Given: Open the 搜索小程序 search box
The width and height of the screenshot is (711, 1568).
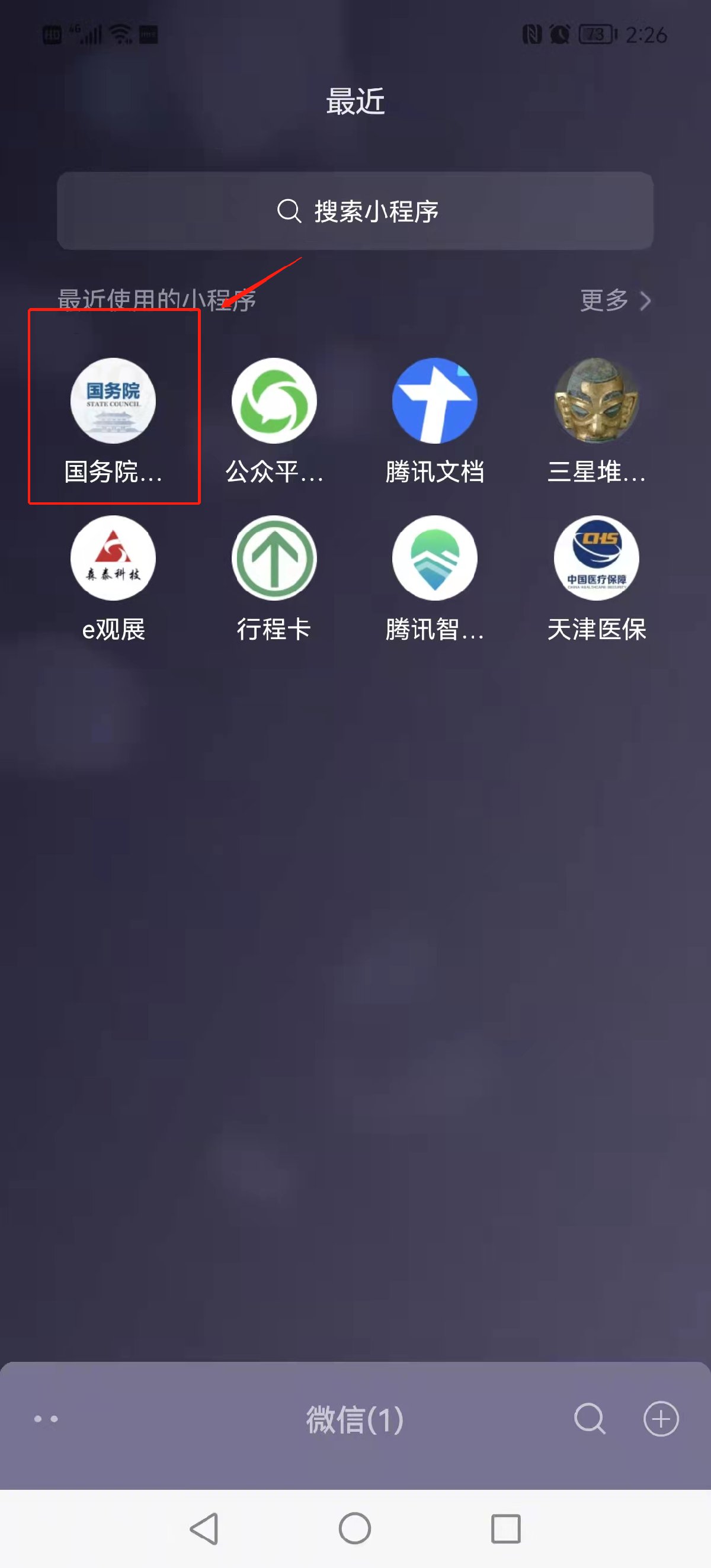Looking at the screenshot, I should pyautogui.click(x=355, y=211).
